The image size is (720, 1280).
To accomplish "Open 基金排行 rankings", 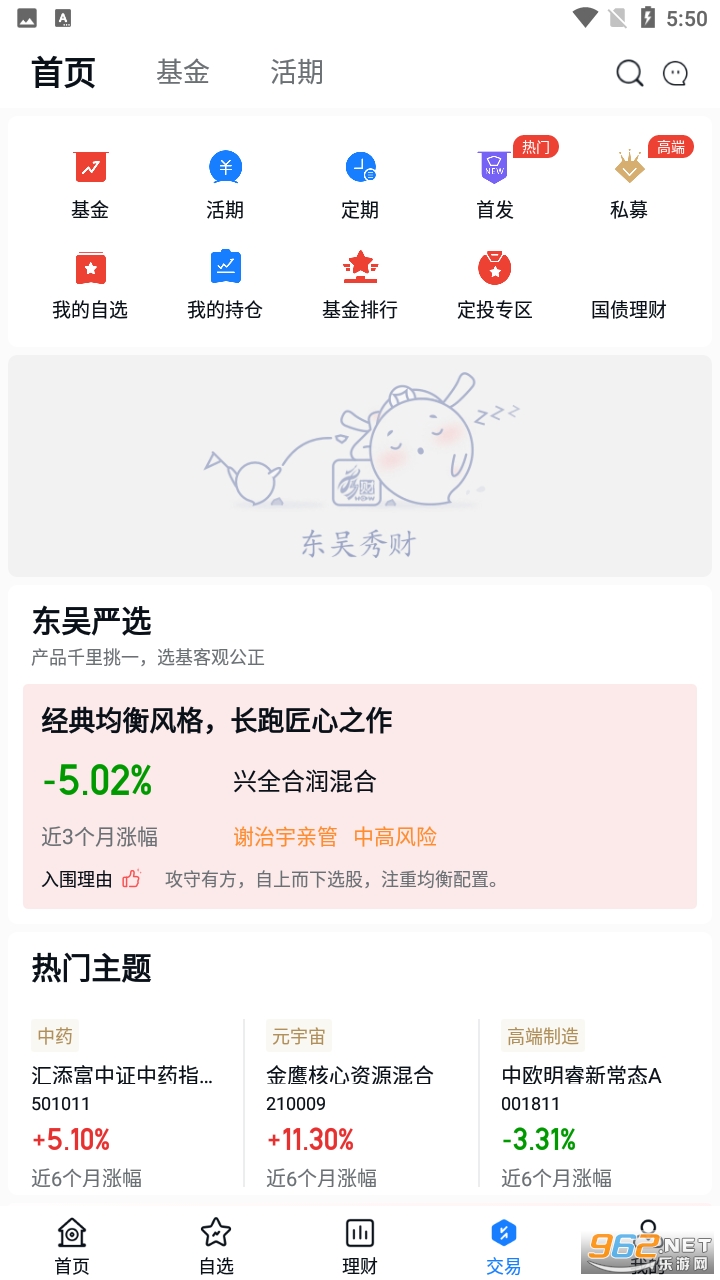I will [x=360, y=284].
